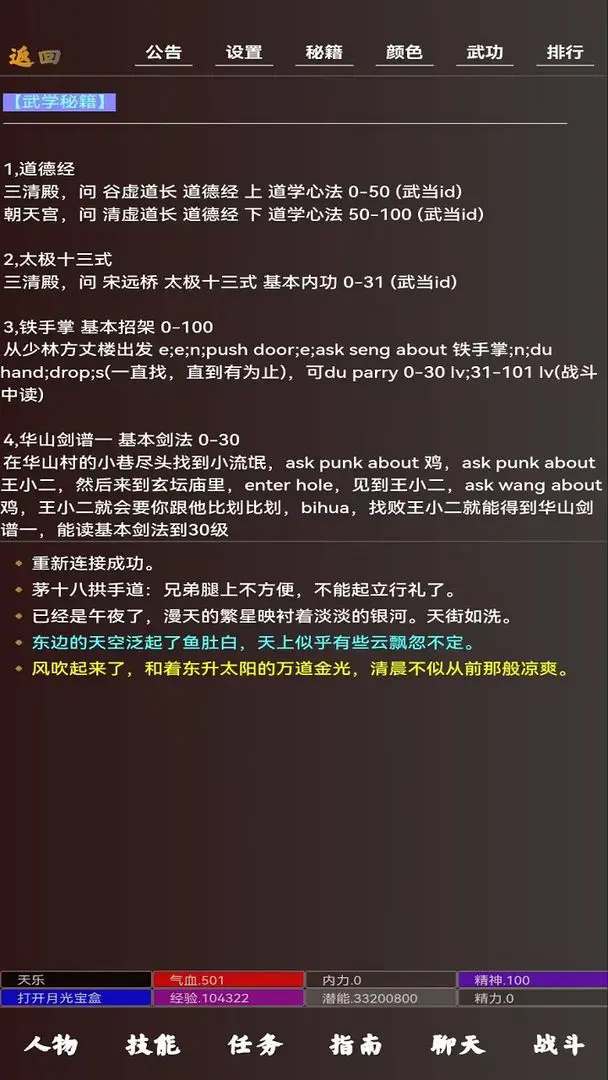Open the 设置 settings tab
608x1080 pixels.
point(244,52)
